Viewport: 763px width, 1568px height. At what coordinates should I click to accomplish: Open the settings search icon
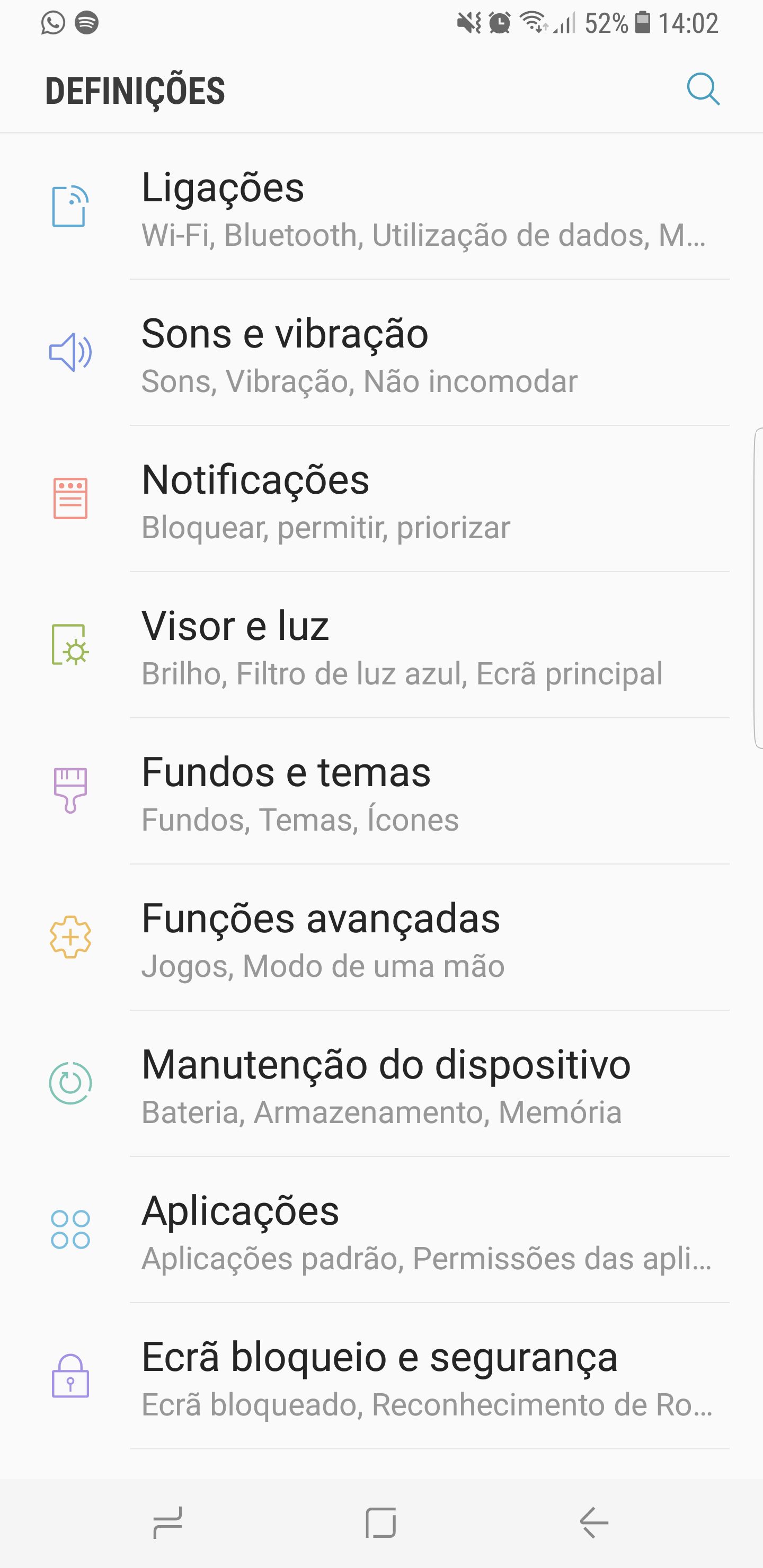(703, 90)
